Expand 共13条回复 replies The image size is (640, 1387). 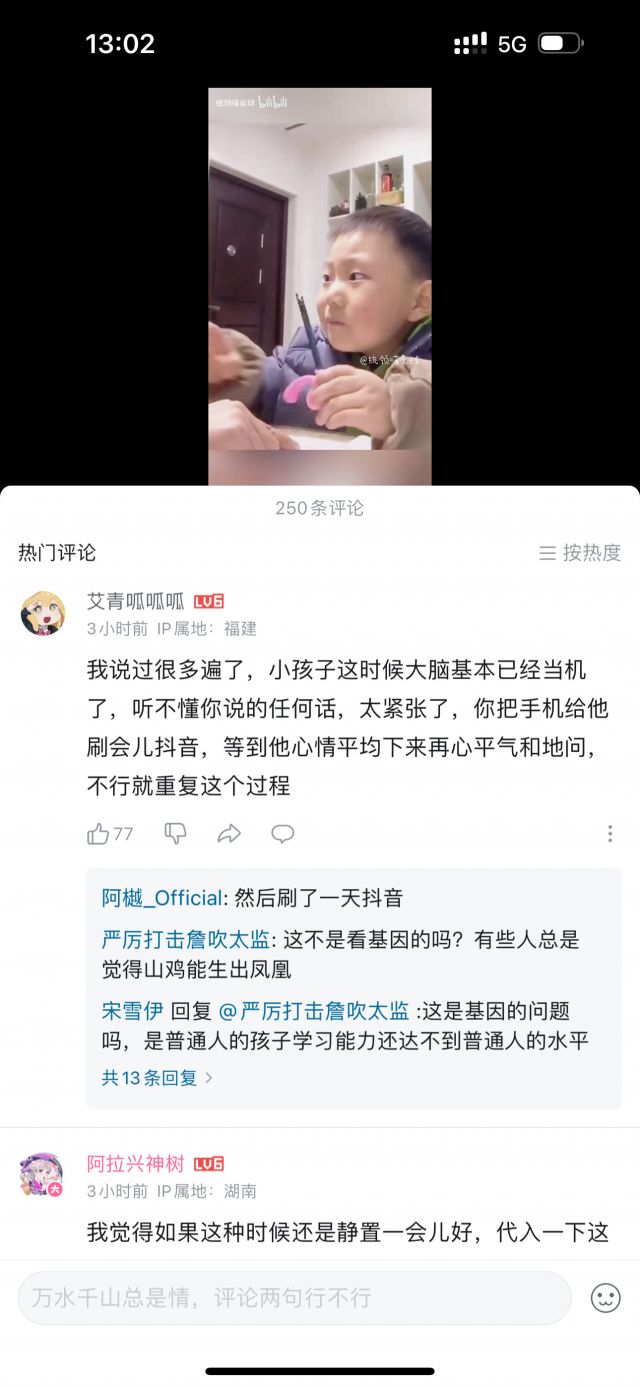pos(158,1078)
